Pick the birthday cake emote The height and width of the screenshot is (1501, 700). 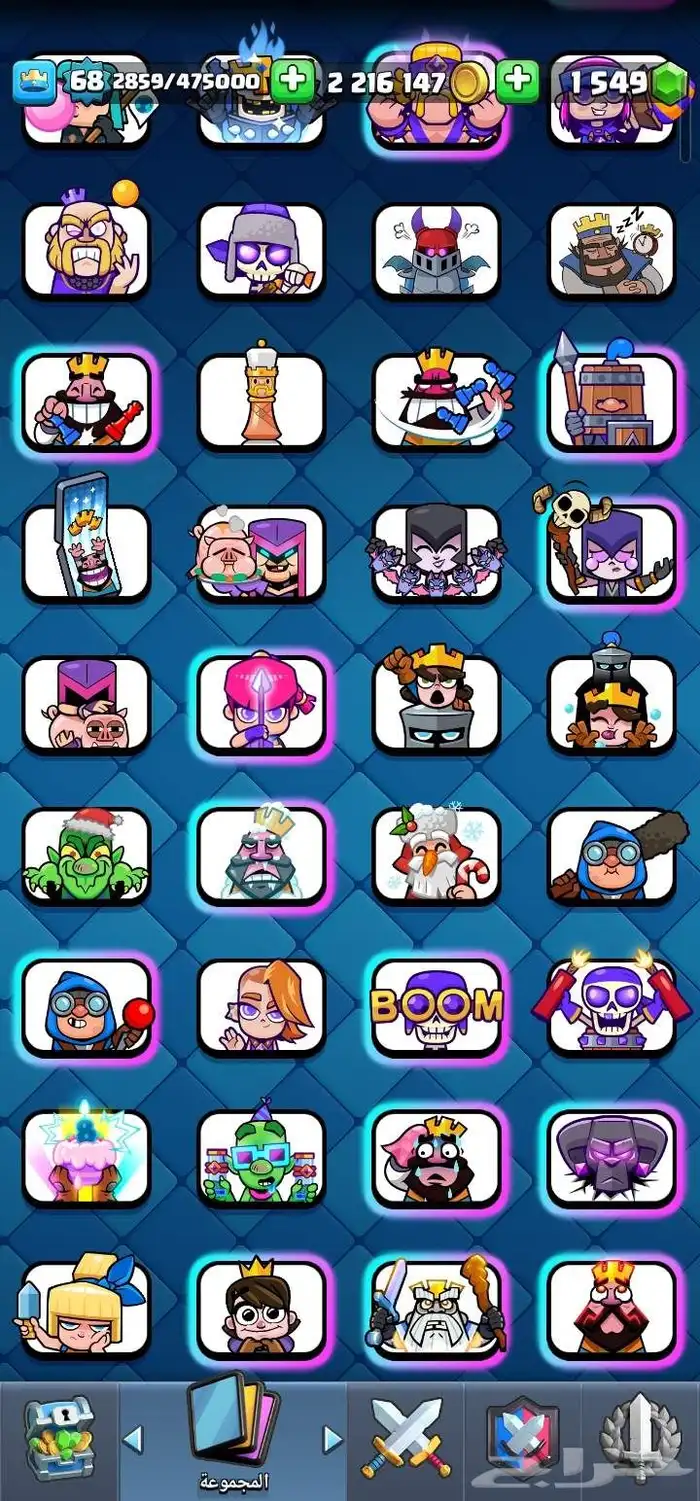coord(86,1158)
